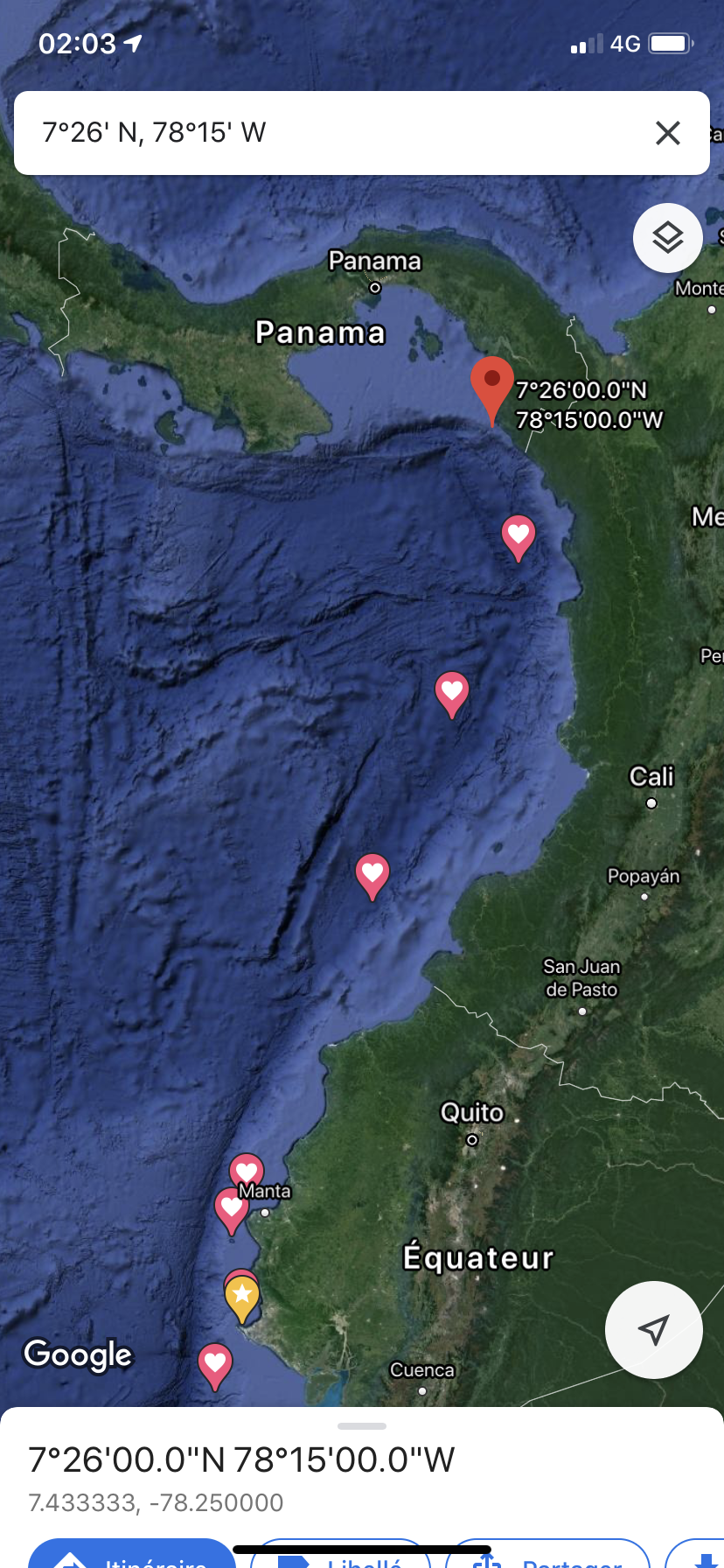Clear the coordinates search with X
724x1568 pixels.
[x=667, y=133]
